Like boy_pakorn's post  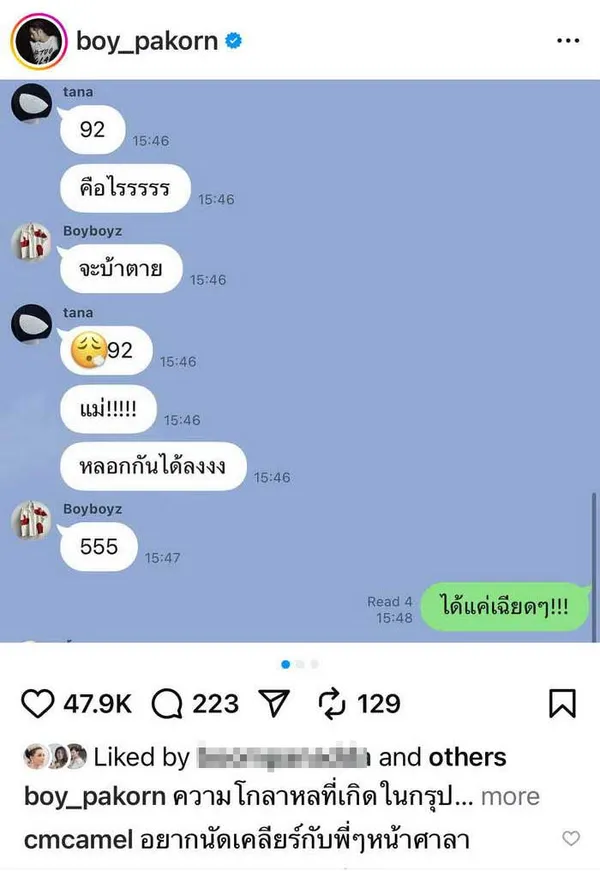pos(39,704)
